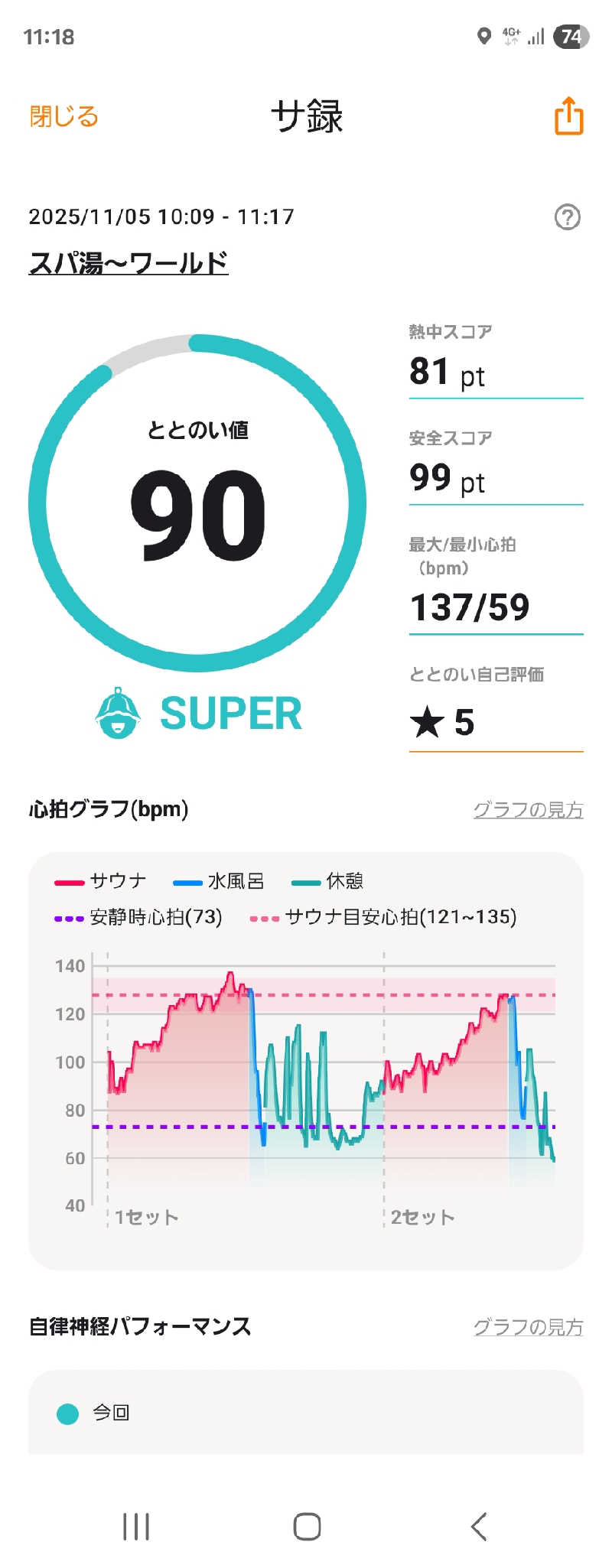Expand the 今回 legend in 自律神経パフォーマンス section

[x=99, y=1413]
